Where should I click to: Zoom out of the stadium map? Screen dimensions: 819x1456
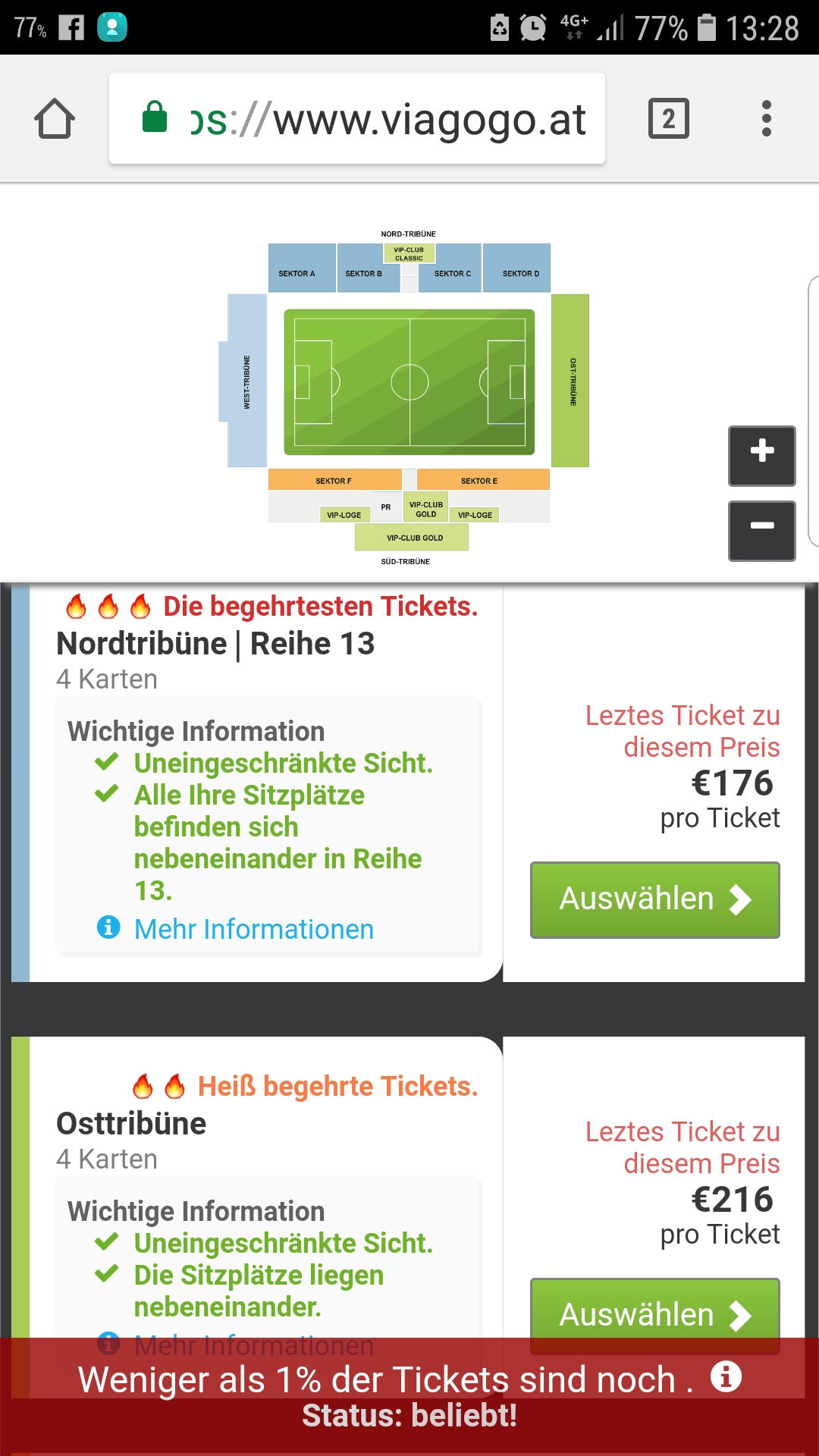[x=762, y=531]
